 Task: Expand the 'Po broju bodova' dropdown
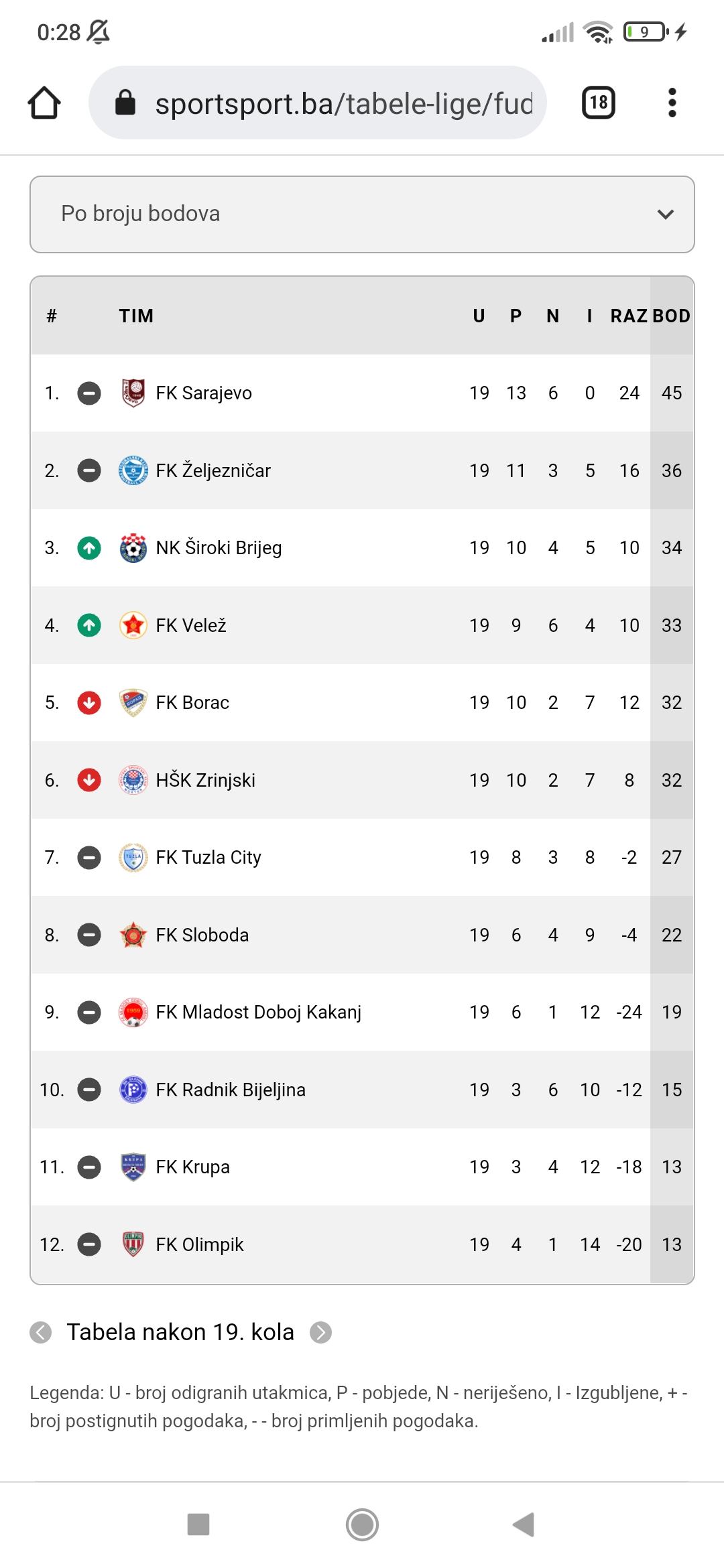click(x=362, y=214)
